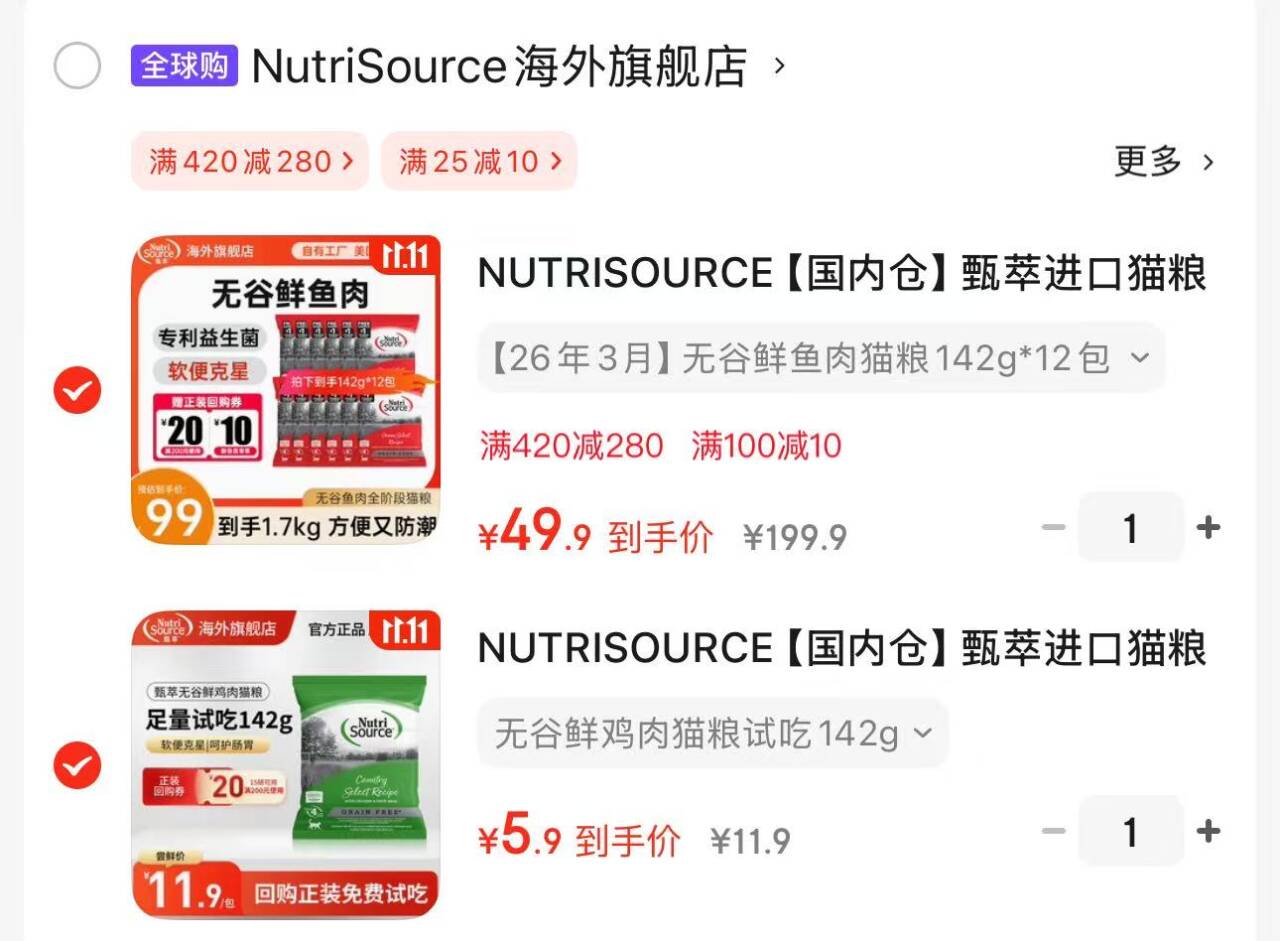The image size is (1280, 941).
Task: Edit quantity field of the ¥49.9 item
Action: [1130, 527]
